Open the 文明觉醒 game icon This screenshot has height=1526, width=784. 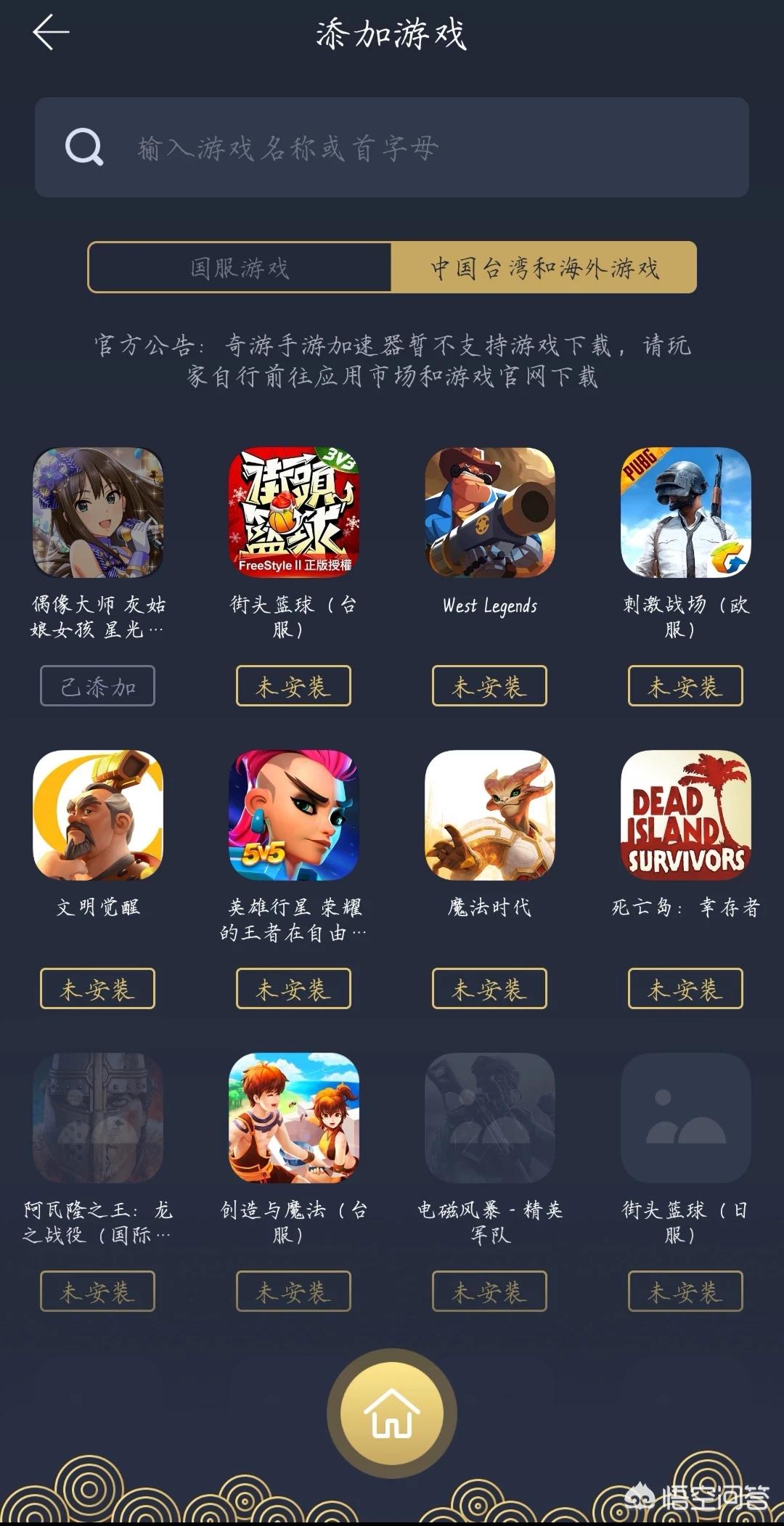[98, 815]
